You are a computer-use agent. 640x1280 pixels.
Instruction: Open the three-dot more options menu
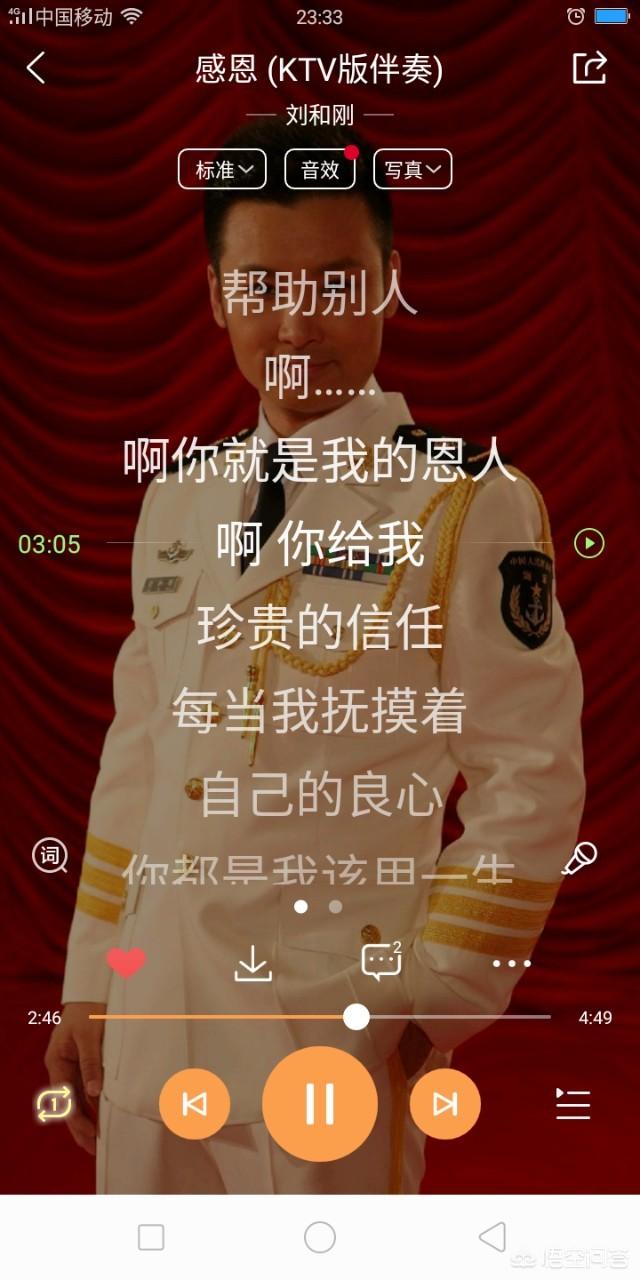coord(511,964)
